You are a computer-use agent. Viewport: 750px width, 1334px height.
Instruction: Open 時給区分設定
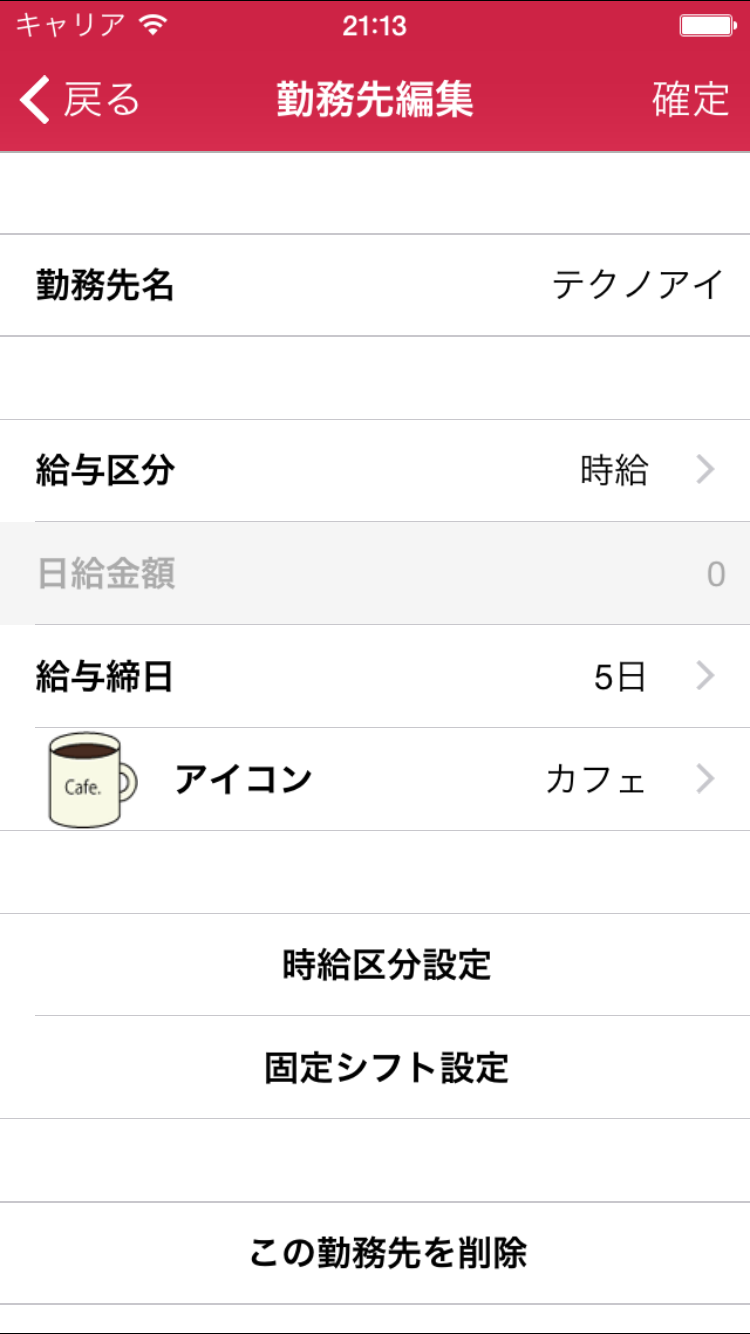coord(375,965)
